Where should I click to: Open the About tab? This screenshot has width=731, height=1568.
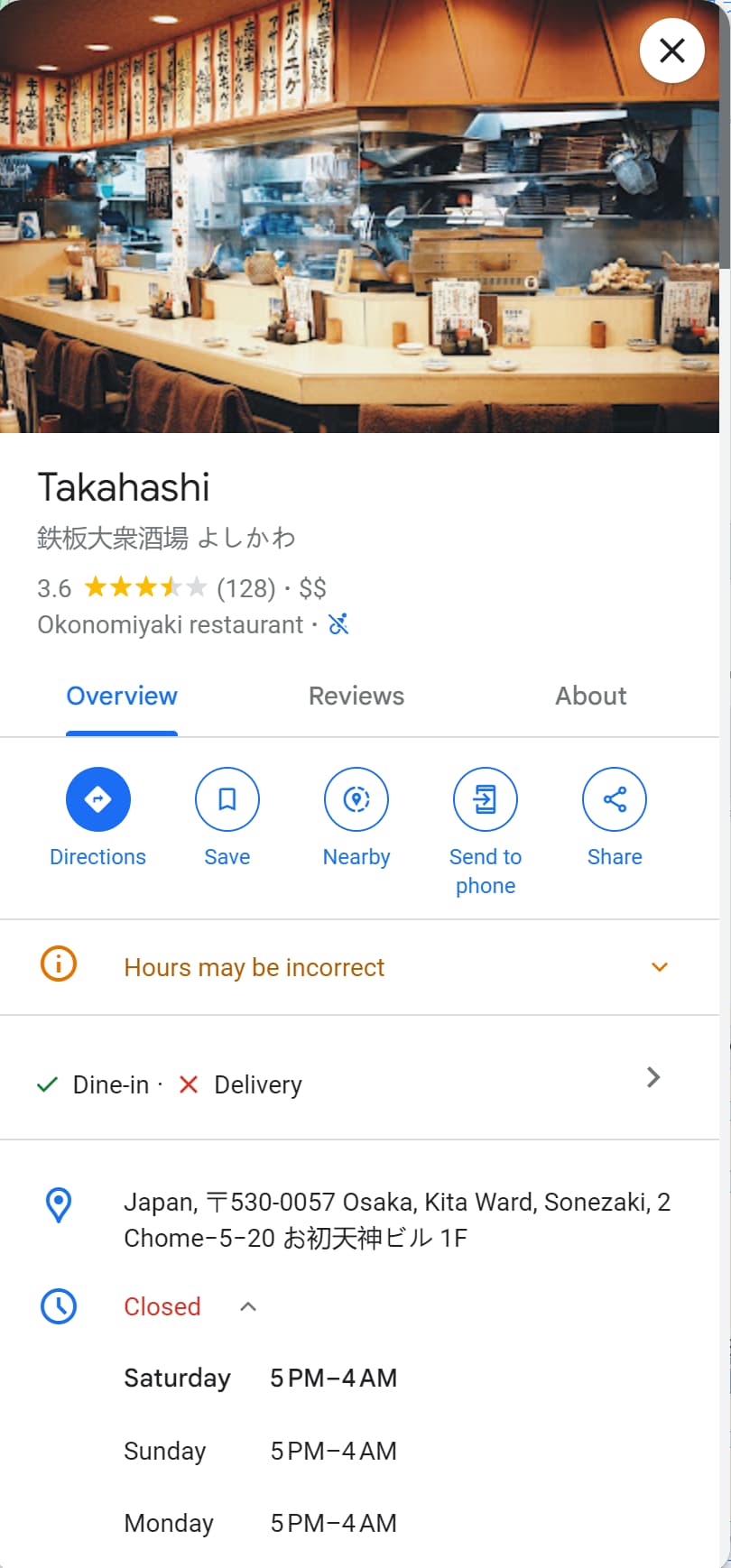590,696
